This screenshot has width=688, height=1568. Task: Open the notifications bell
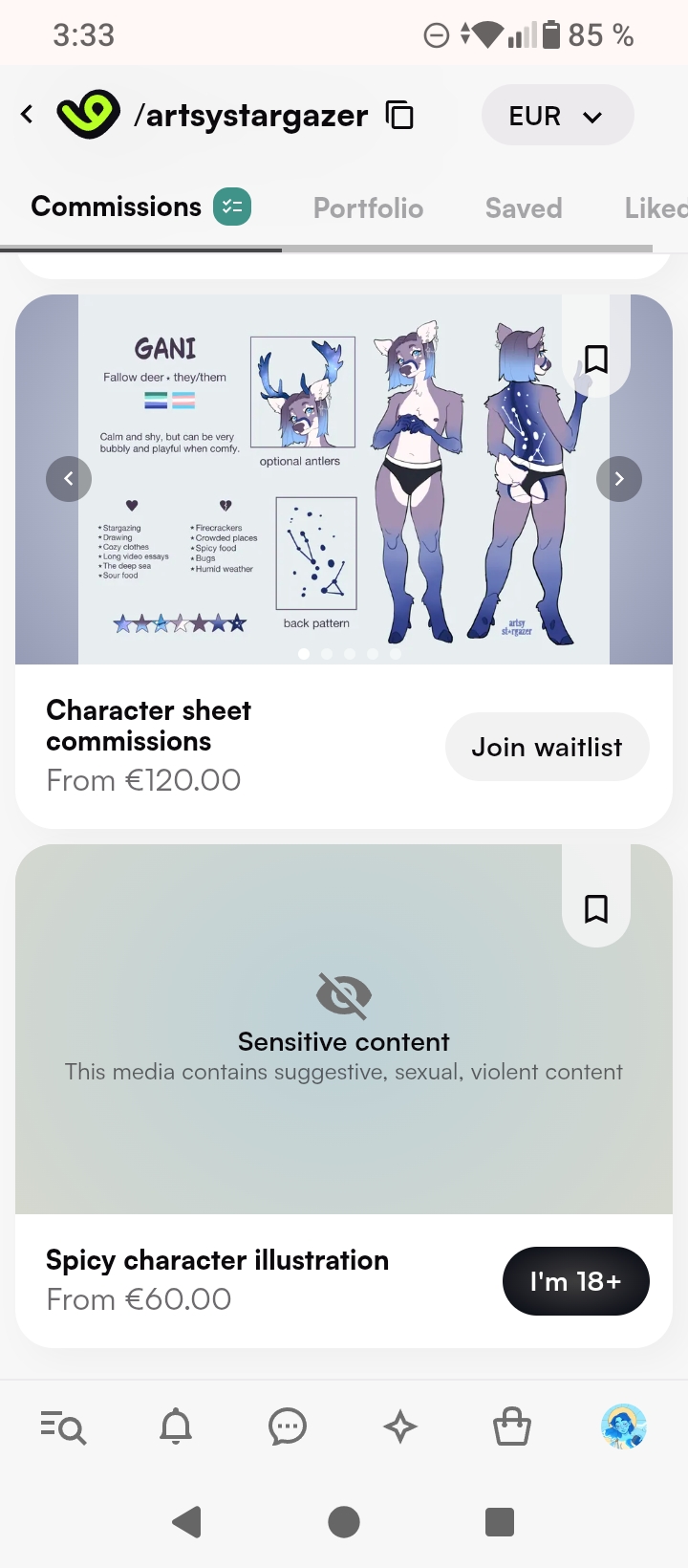coord(176,1427)
